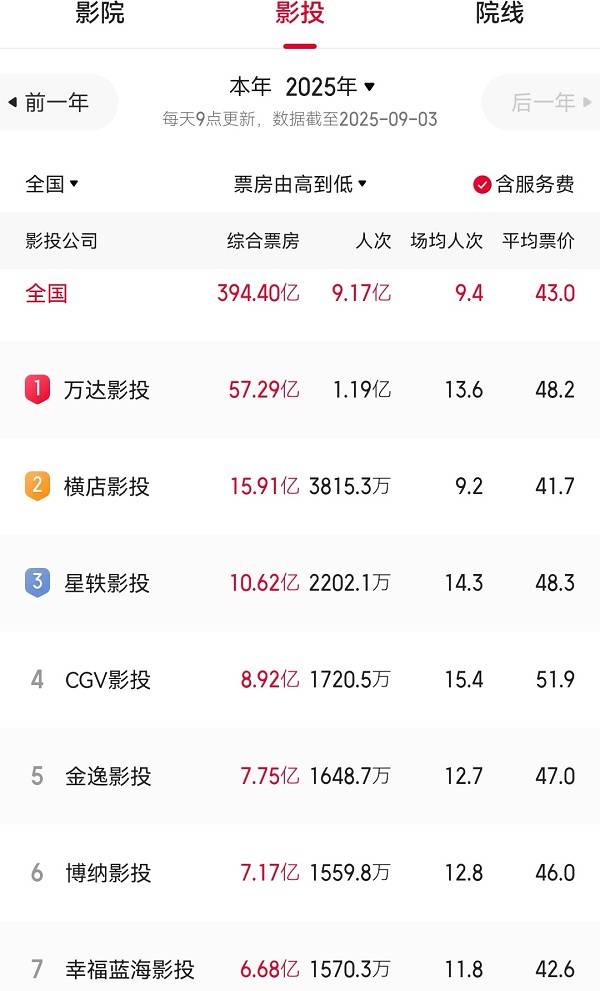Open the 本年 2025年 year picker
The width and height of the screenshot is (600, 991).
pos(302,87)
